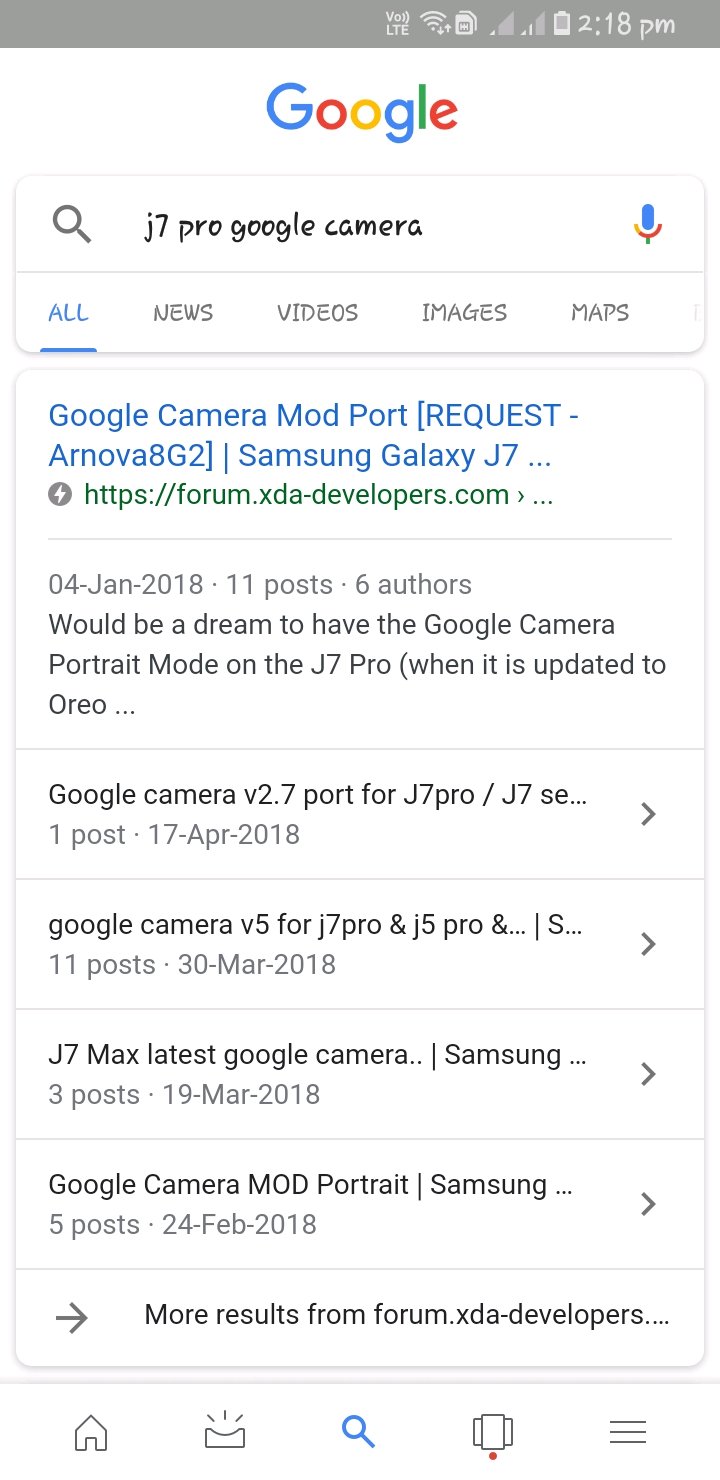Switch to the News tab
The width and height of the screenshot is (720, 1480).
click(x=183, y=313)
